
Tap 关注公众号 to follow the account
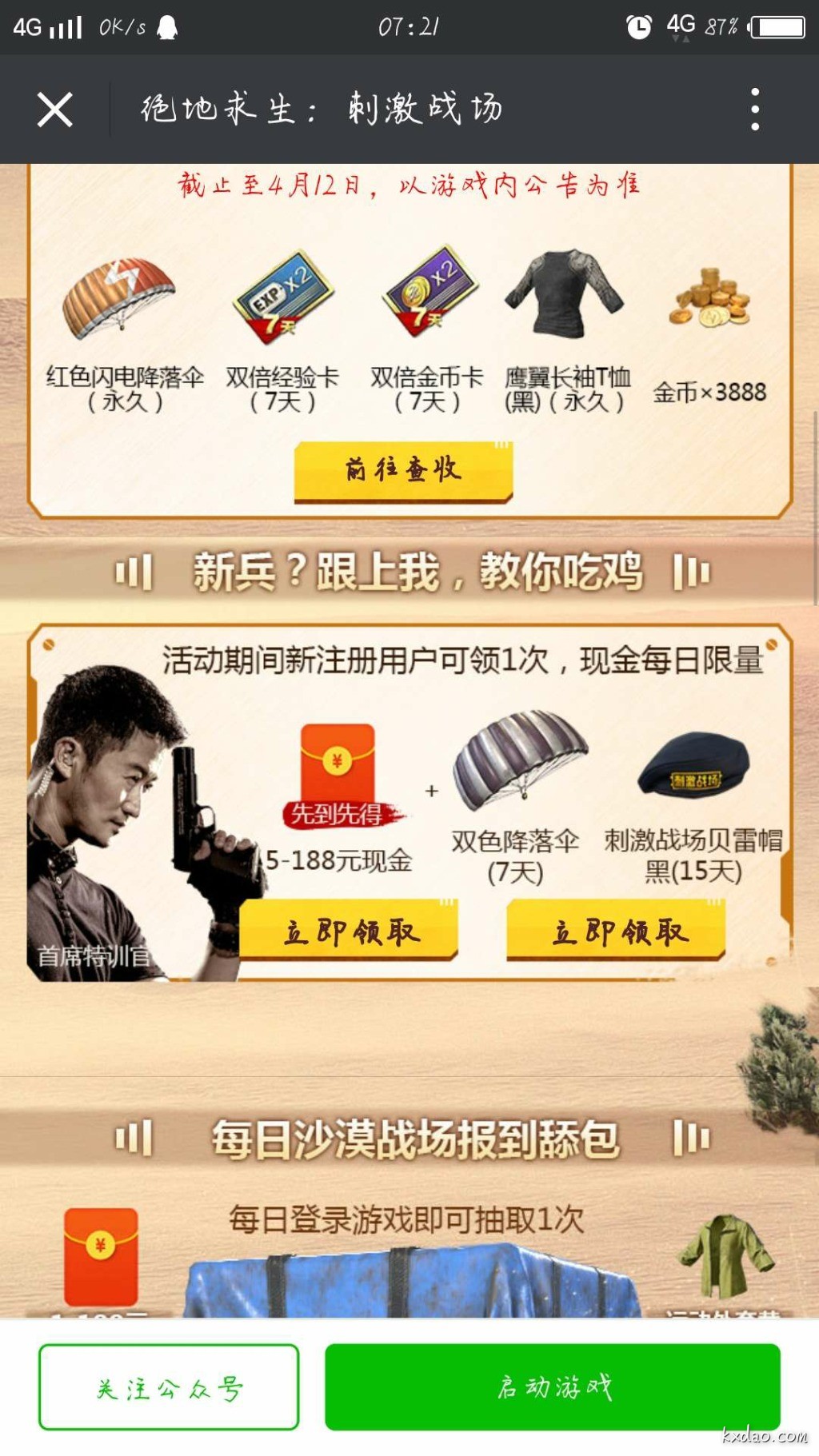pos(169,1387)
